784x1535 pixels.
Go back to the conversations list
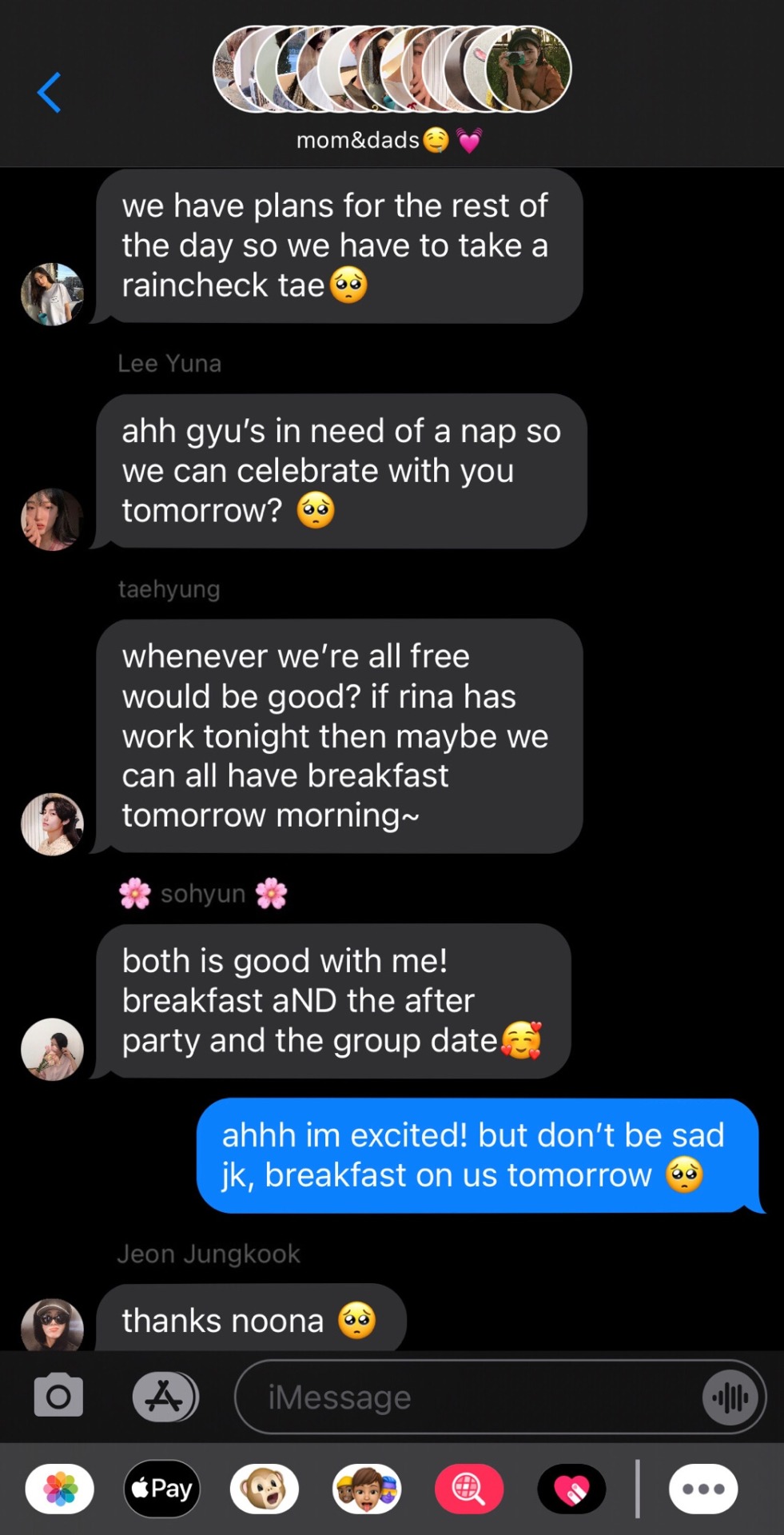pos(50,93)
